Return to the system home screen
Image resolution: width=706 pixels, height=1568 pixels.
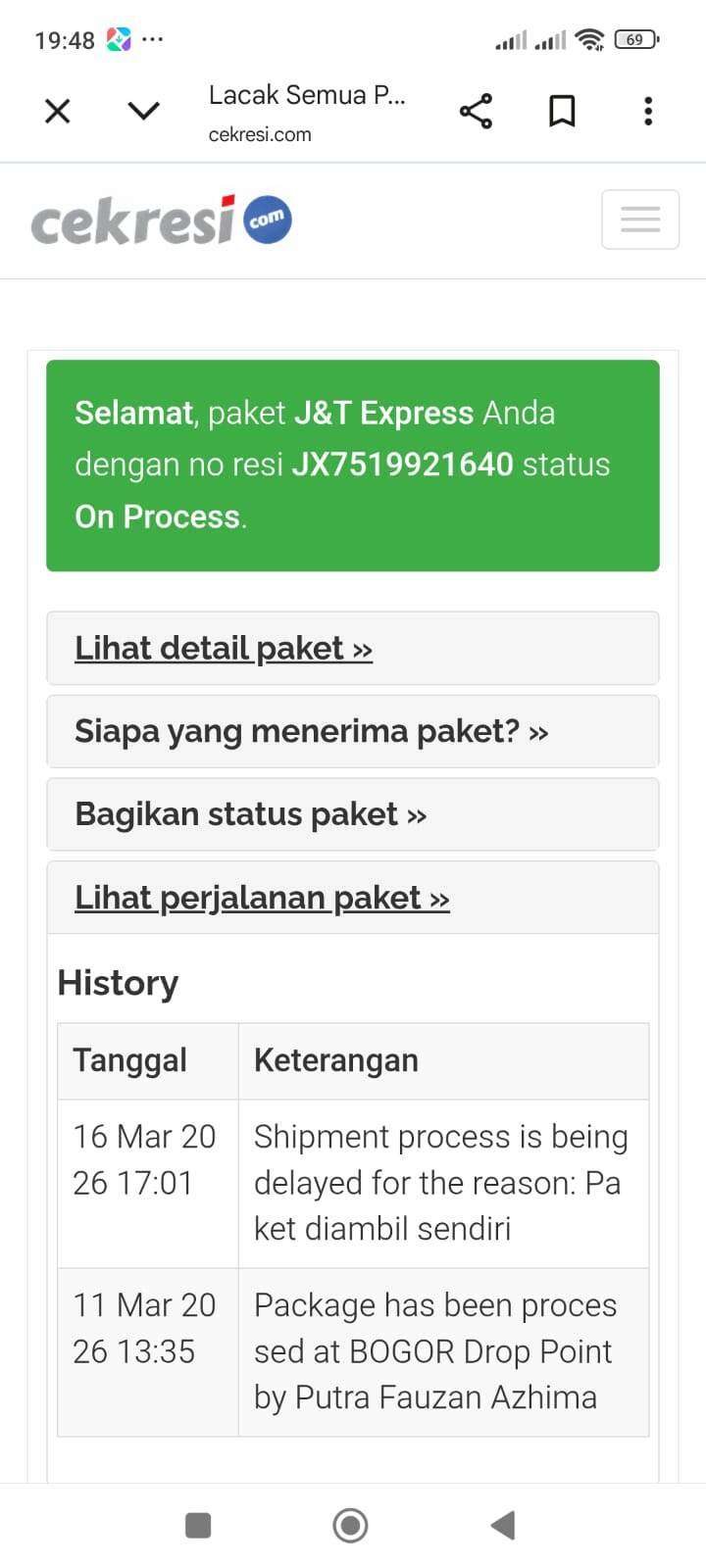tap(350, 1525)
